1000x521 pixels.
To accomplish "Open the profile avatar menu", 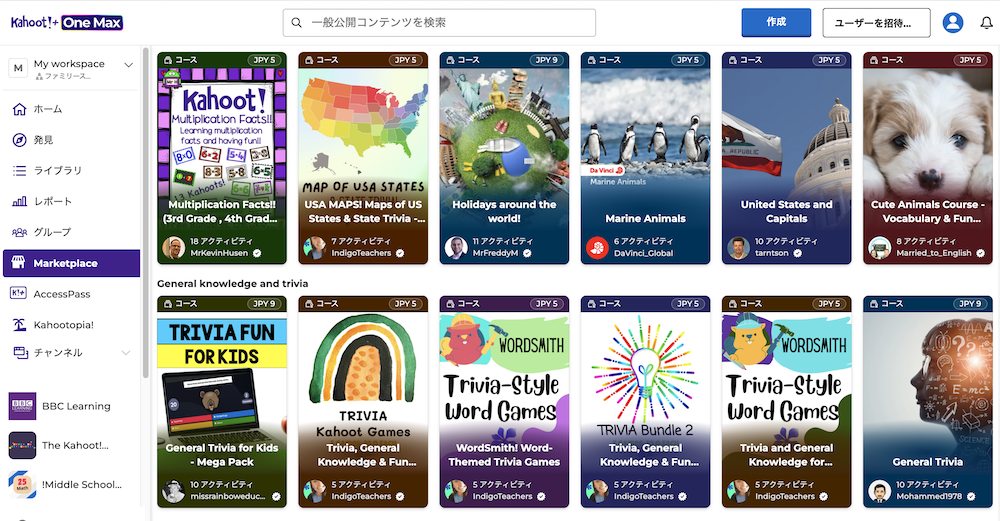I will point(953,22).
